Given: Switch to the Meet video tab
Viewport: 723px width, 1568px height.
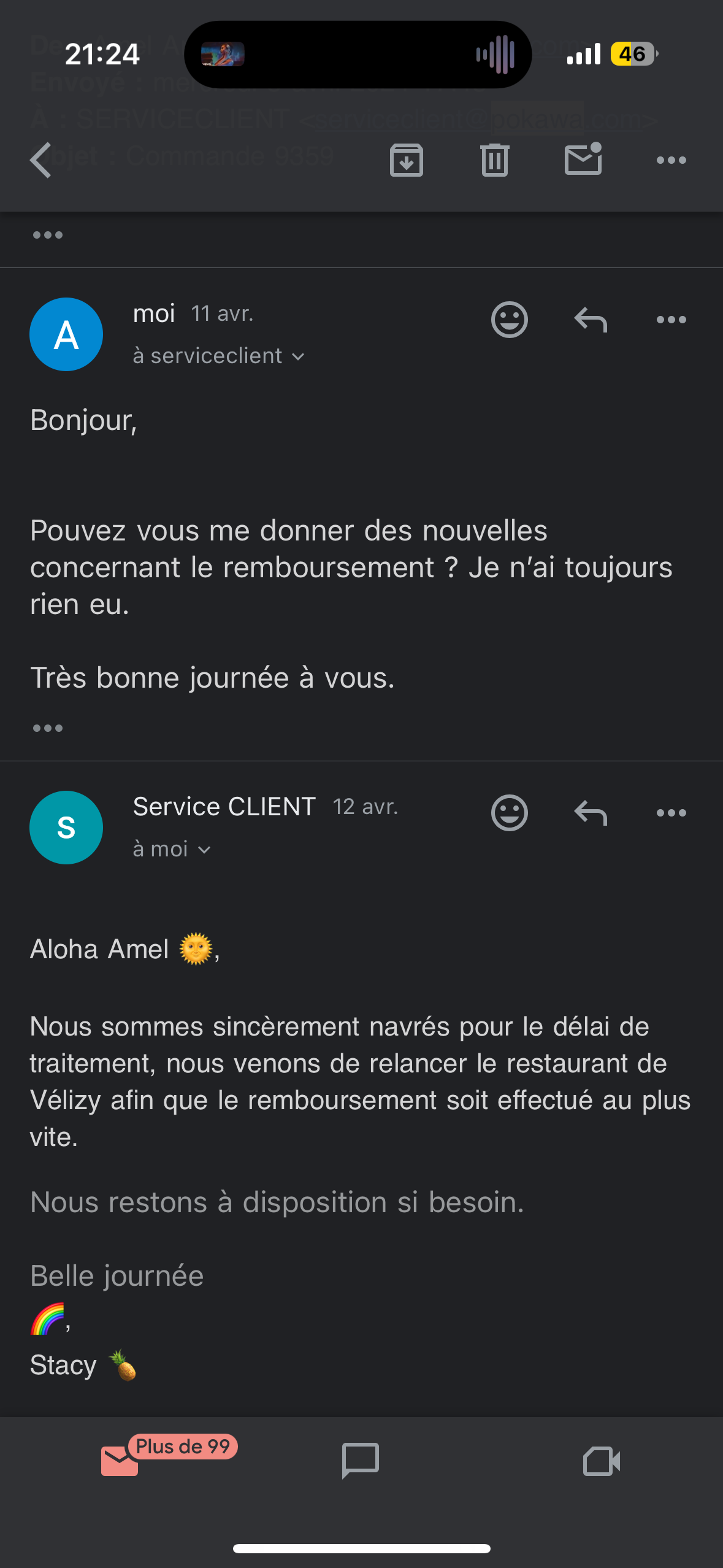Looking at the screenshot, I should [x=602, y=1461].
